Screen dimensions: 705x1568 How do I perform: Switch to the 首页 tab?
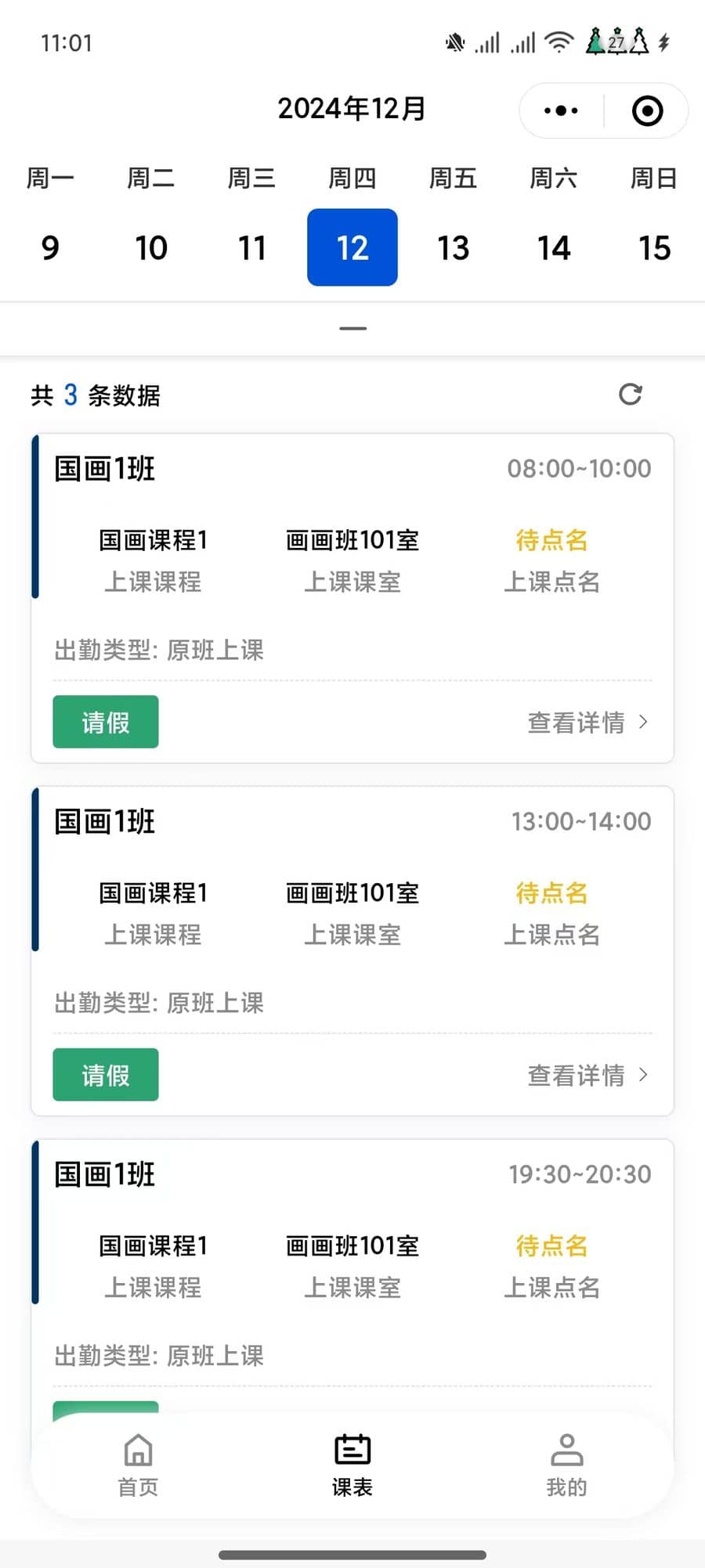138,1465
